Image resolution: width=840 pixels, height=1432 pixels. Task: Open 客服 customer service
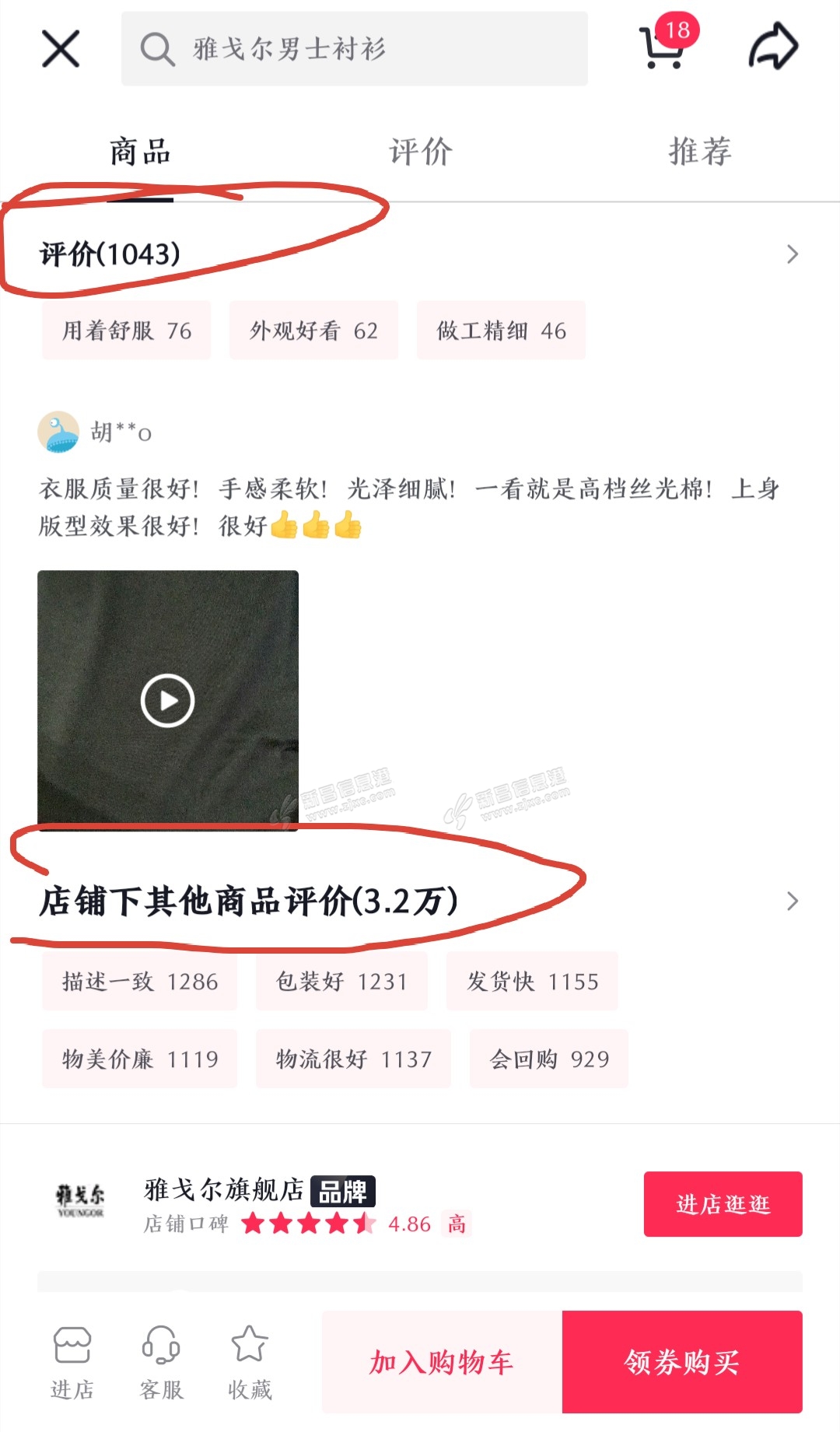(161, 1363)
